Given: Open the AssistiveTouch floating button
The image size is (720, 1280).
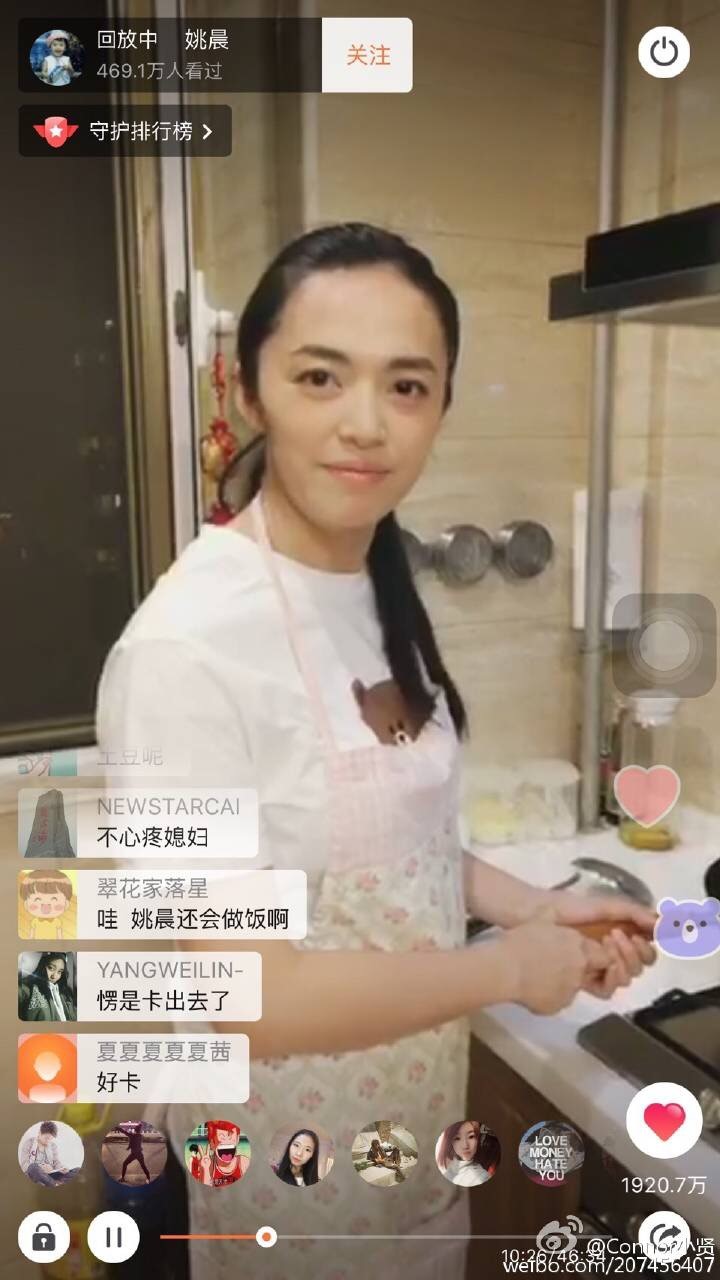Looking at the screenshot, I should [664, 645].
